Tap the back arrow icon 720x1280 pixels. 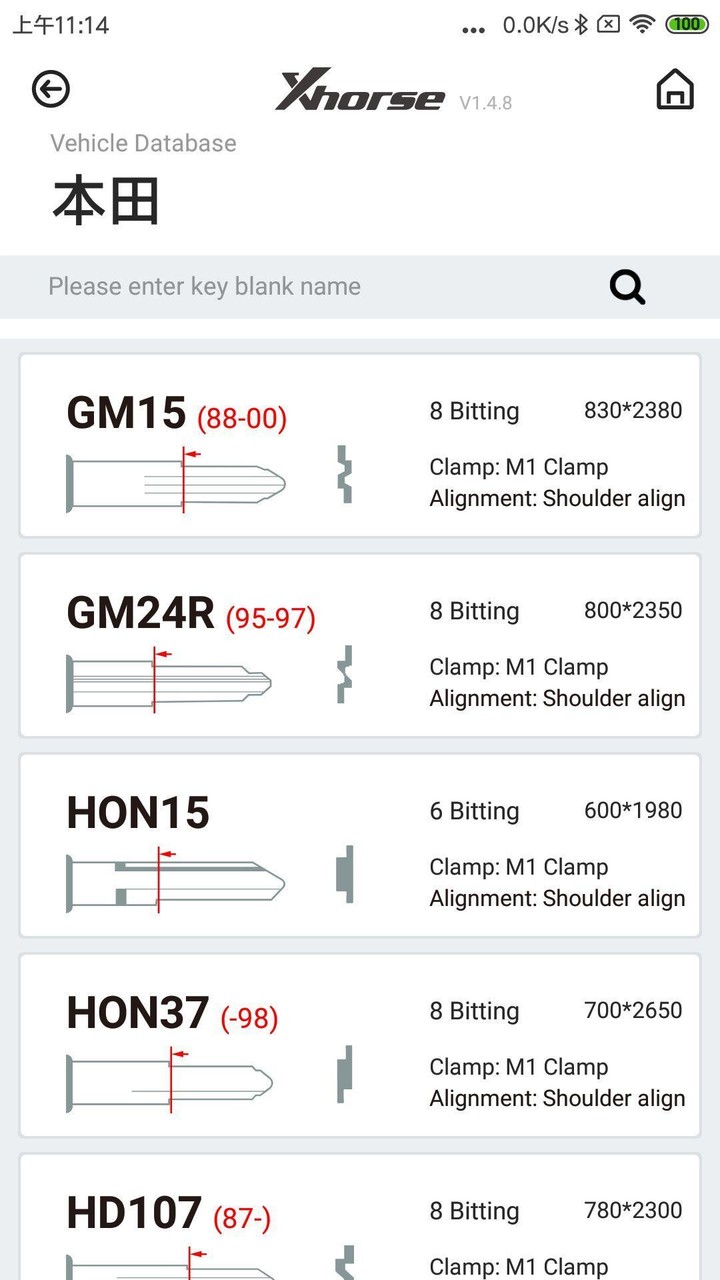50,88
